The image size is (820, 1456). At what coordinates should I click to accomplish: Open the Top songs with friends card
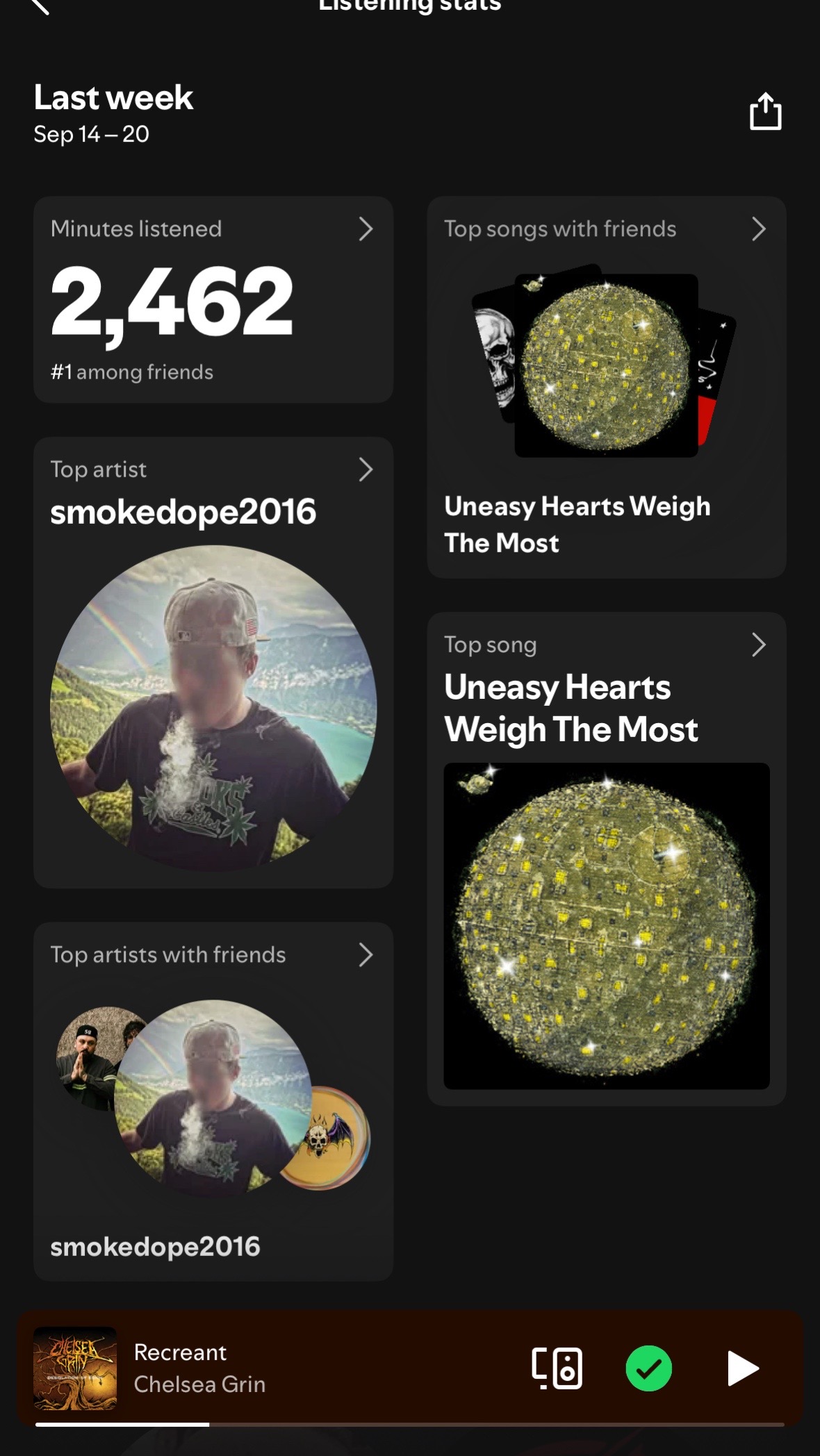(607, 387)
